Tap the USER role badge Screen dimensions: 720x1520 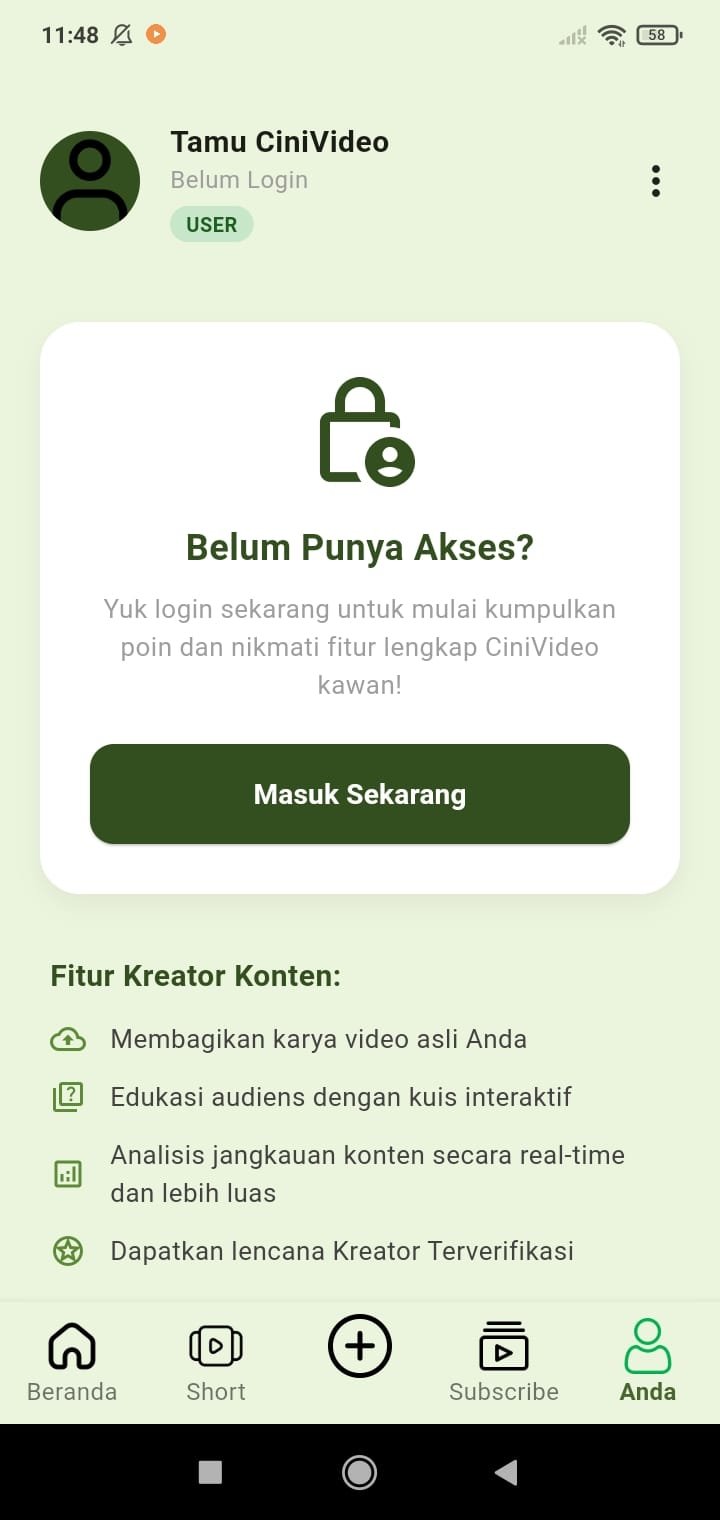pos(211,224)
